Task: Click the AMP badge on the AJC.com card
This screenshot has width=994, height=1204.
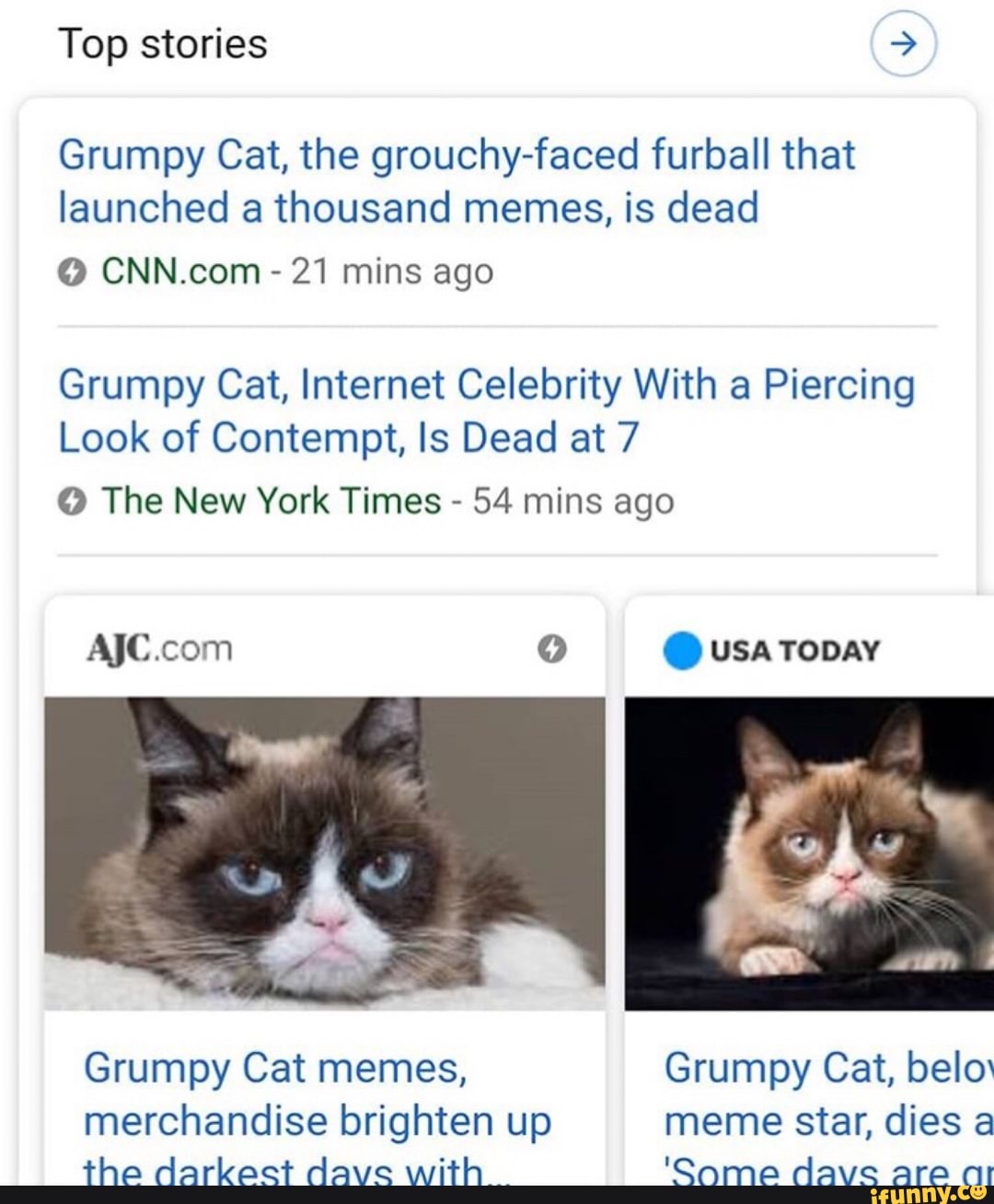Action: pos(550,648)
